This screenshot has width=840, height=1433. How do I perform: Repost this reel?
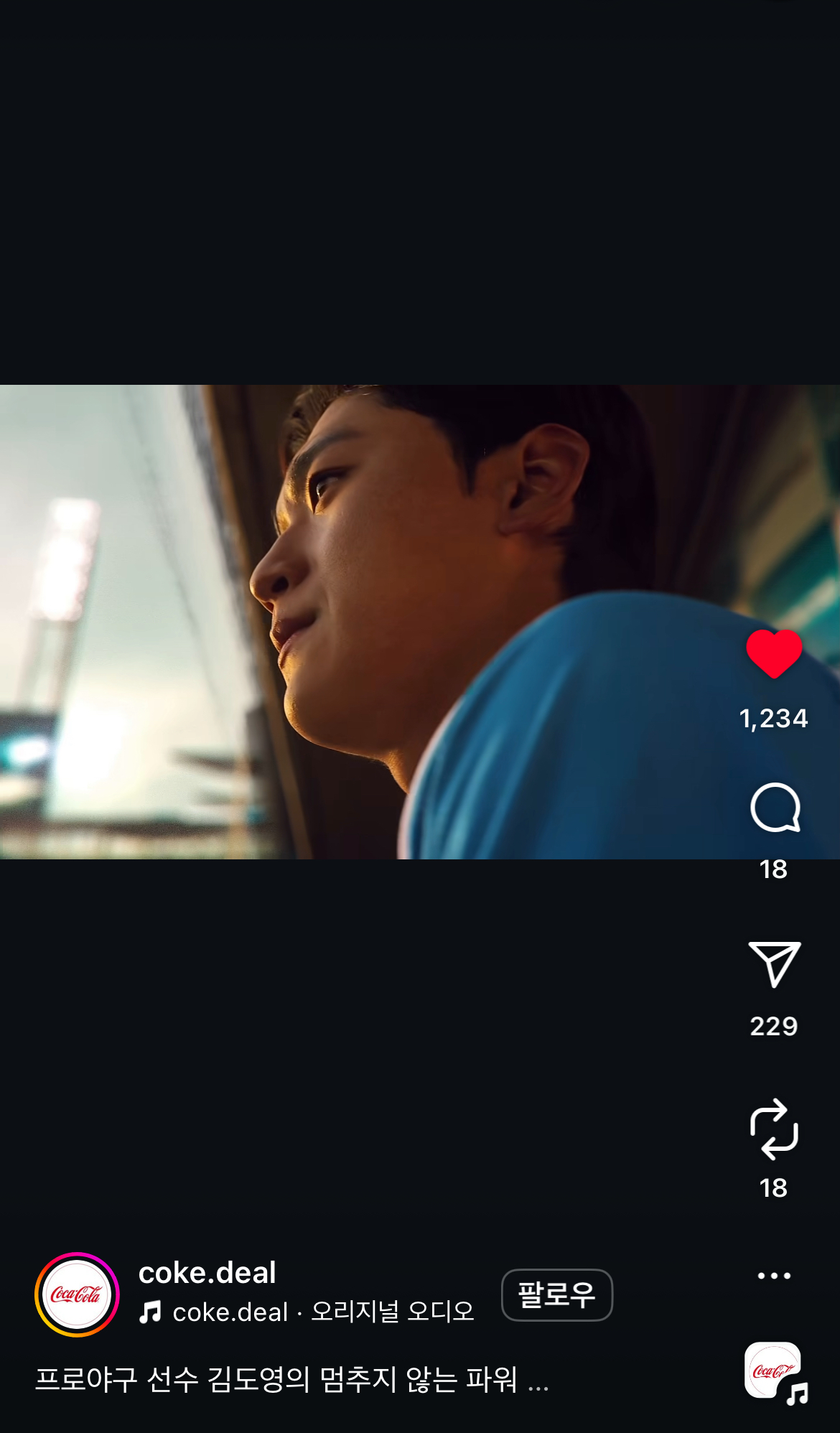(x=774, y=1129)
